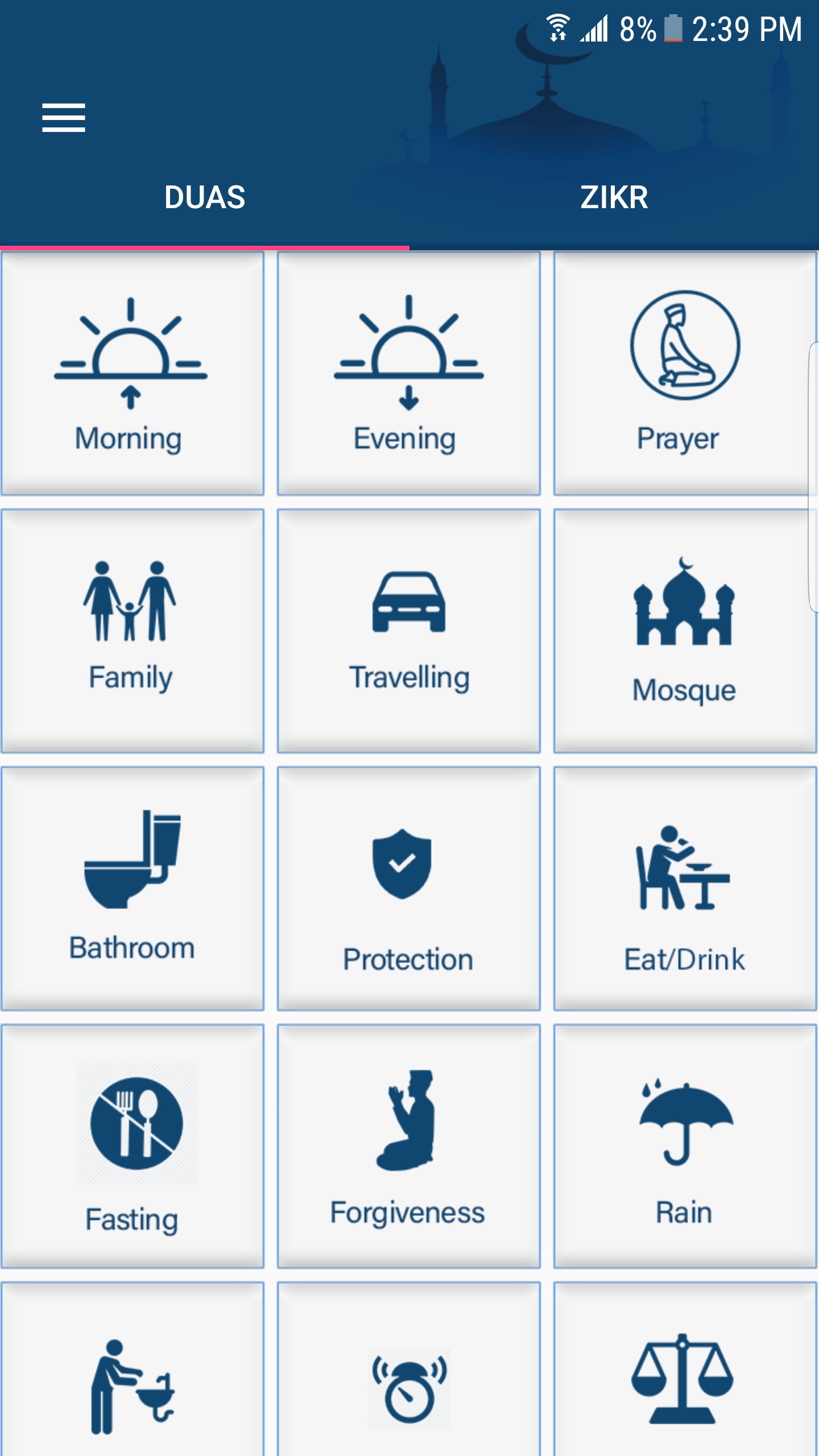View Family duas

(132, 630)
